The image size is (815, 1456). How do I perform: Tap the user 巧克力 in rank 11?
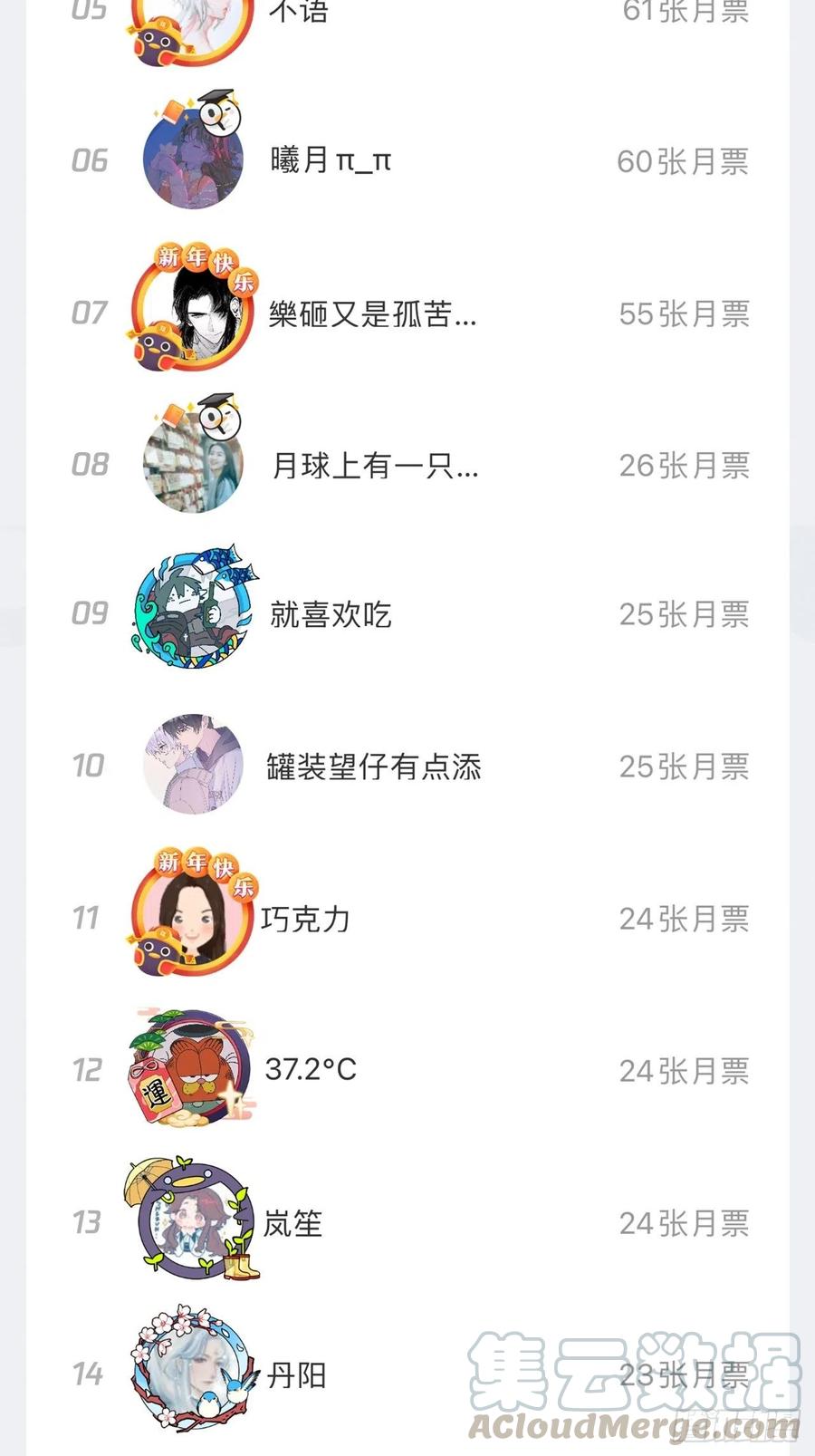tap(305, 920)
